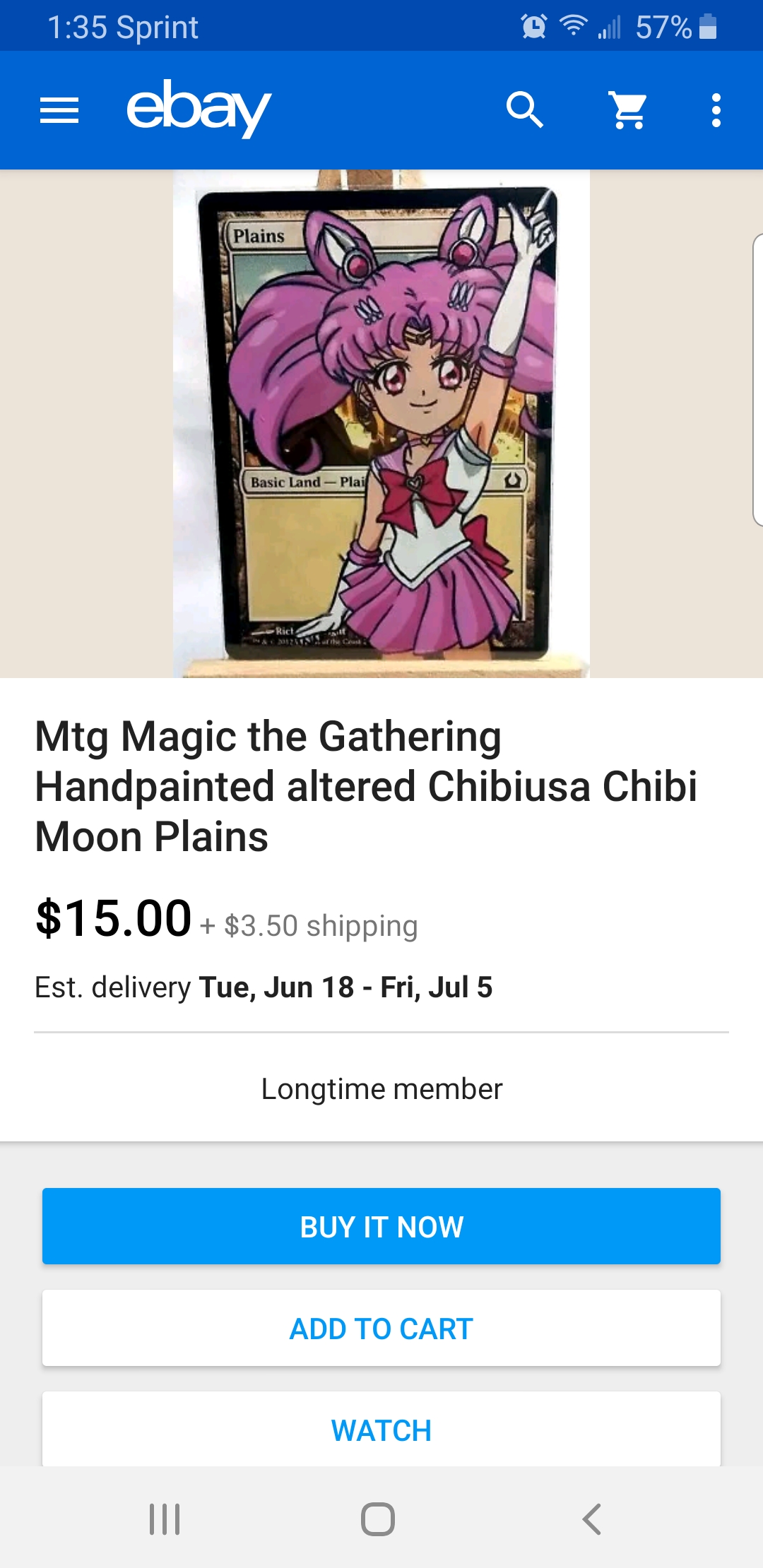763x1568 pixels.
Task: View the Chibiusa Plains card photo
Action: [x=381, y=424]
